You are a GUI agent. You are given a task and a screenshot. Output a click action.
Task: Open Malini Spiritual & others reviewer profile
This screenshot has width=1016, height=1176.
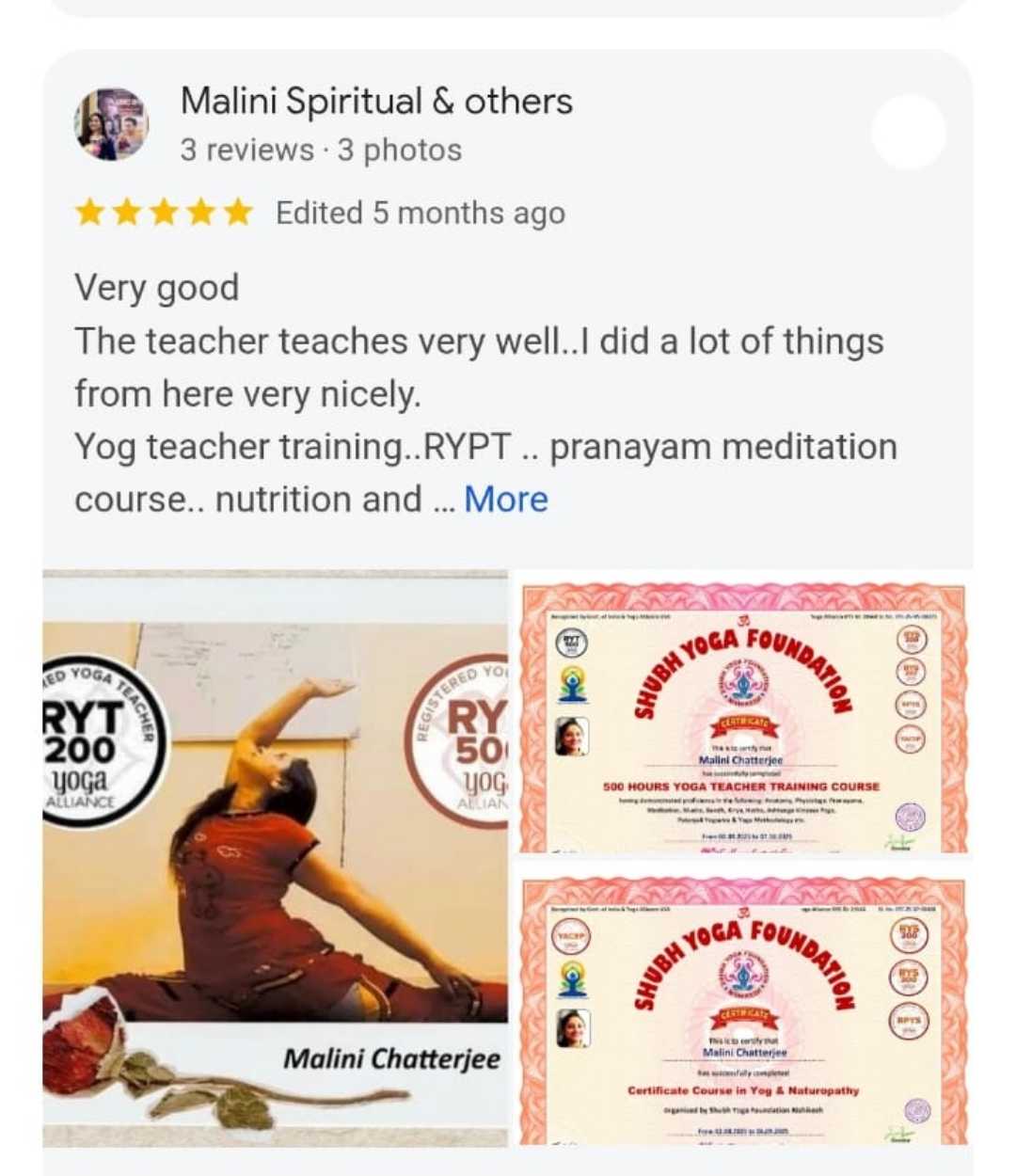376,102
